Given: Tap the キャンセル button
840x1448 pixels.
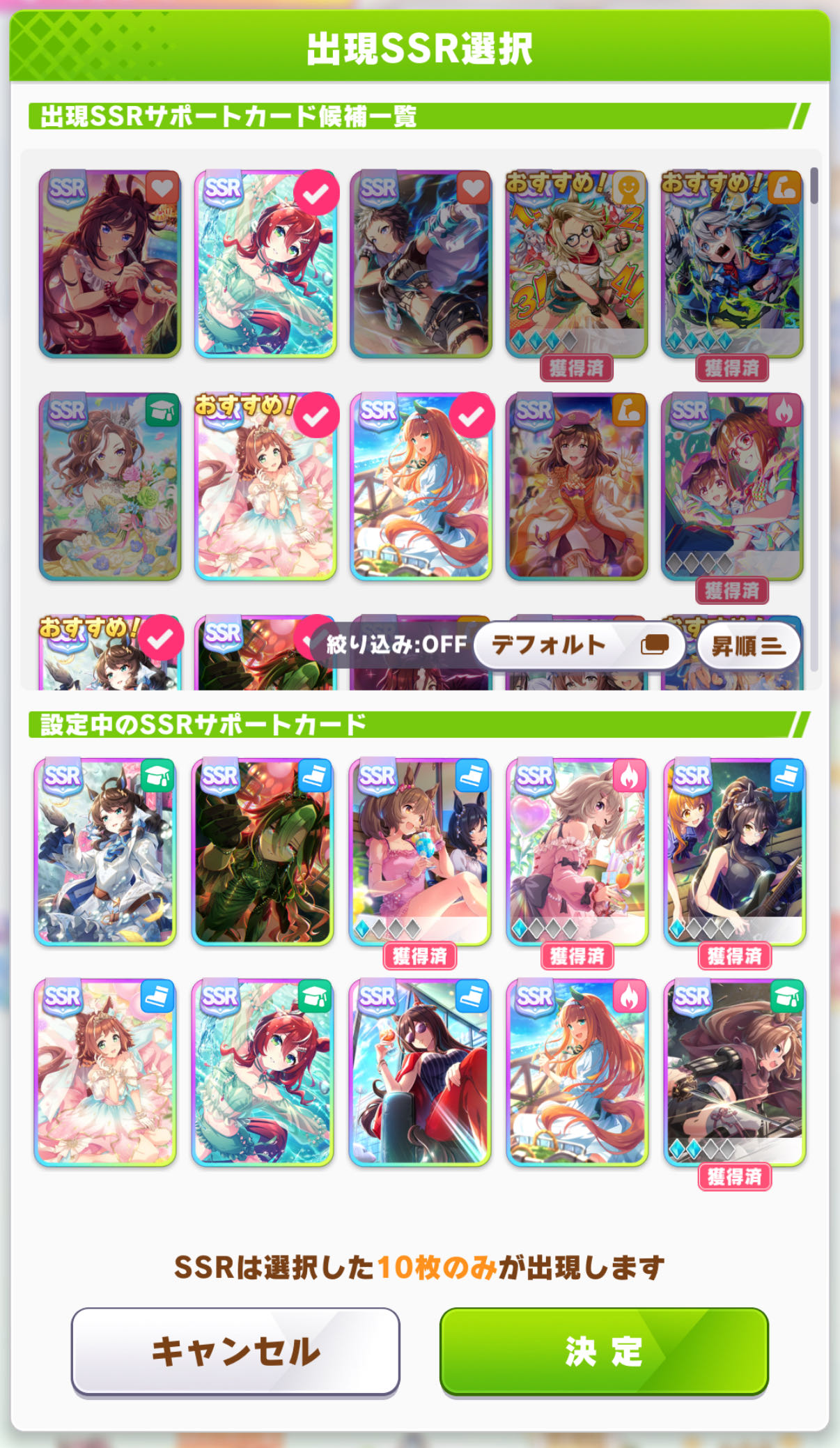Looking at the screenshot, I should coord(235,1350).
